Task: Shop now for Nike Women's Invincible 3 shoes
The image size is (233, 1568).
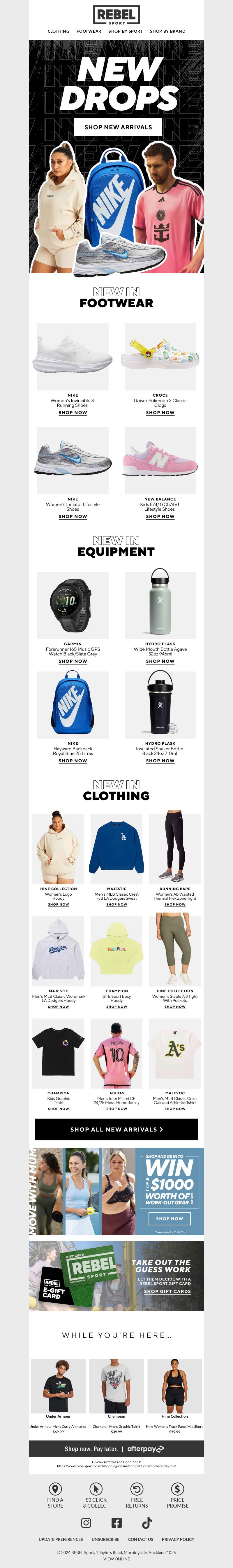Action: click(x=73, y=413)
